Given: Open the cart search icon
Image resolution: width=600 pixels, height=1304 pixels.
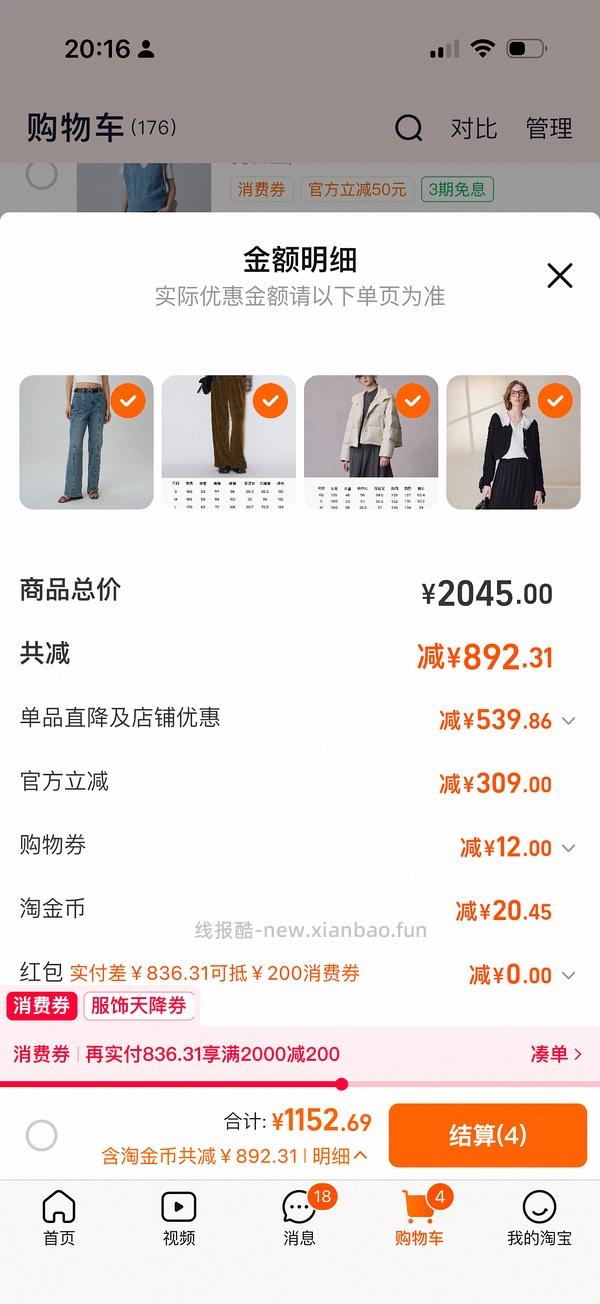Looking at the screenshot, I should [409, 128].
